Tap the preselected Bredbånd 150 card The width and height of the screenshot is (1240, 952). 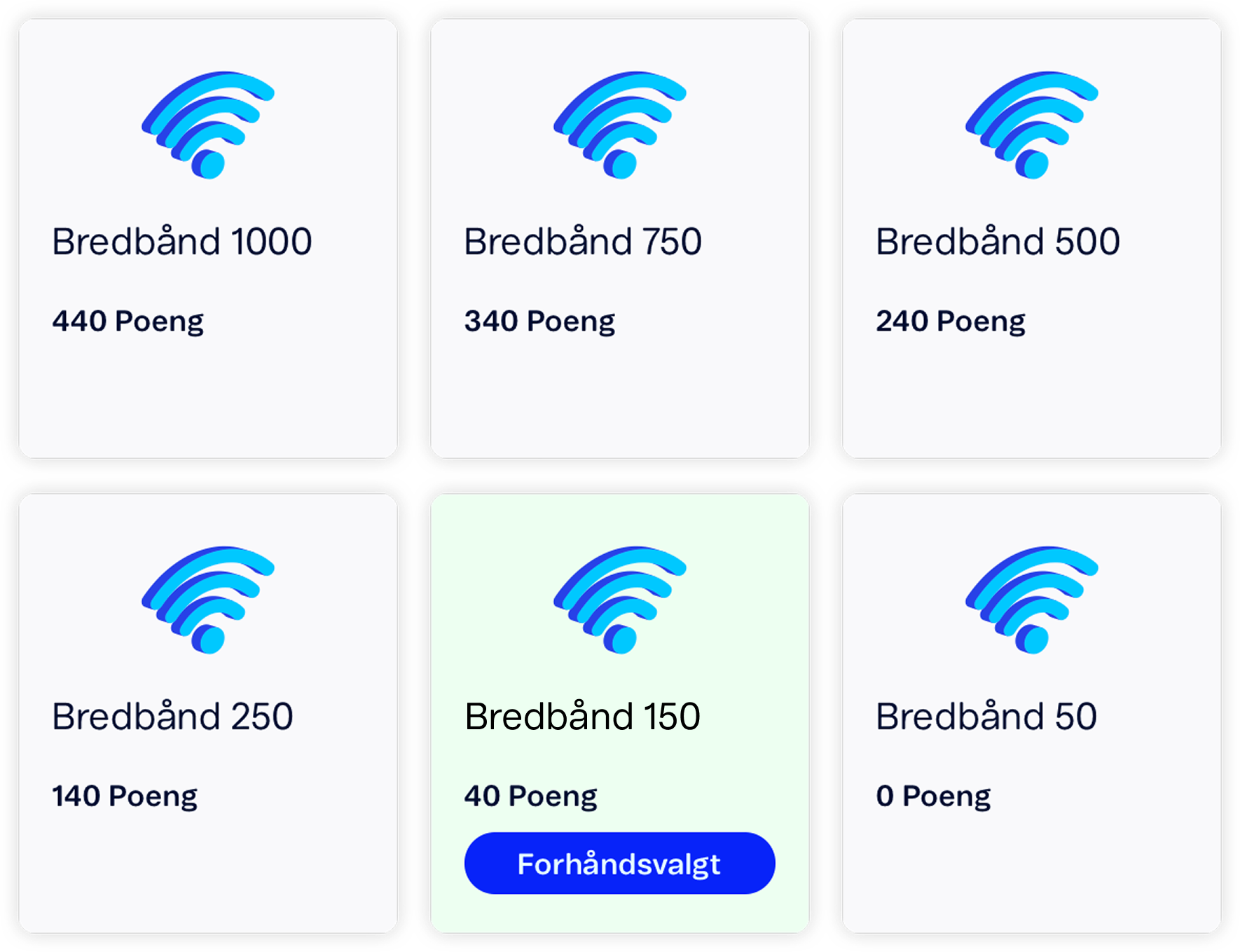620,713
